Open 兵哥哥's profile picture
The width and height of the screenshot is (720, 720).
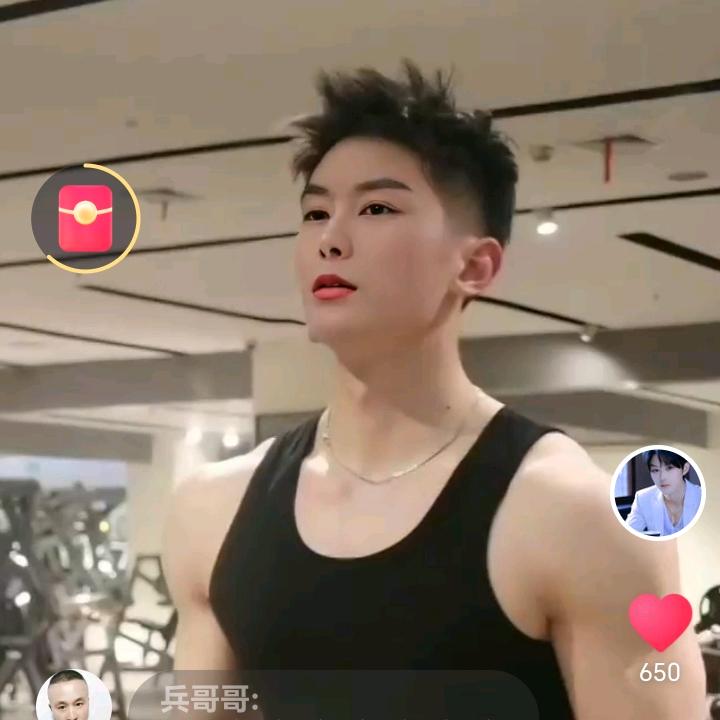(73, 697)
